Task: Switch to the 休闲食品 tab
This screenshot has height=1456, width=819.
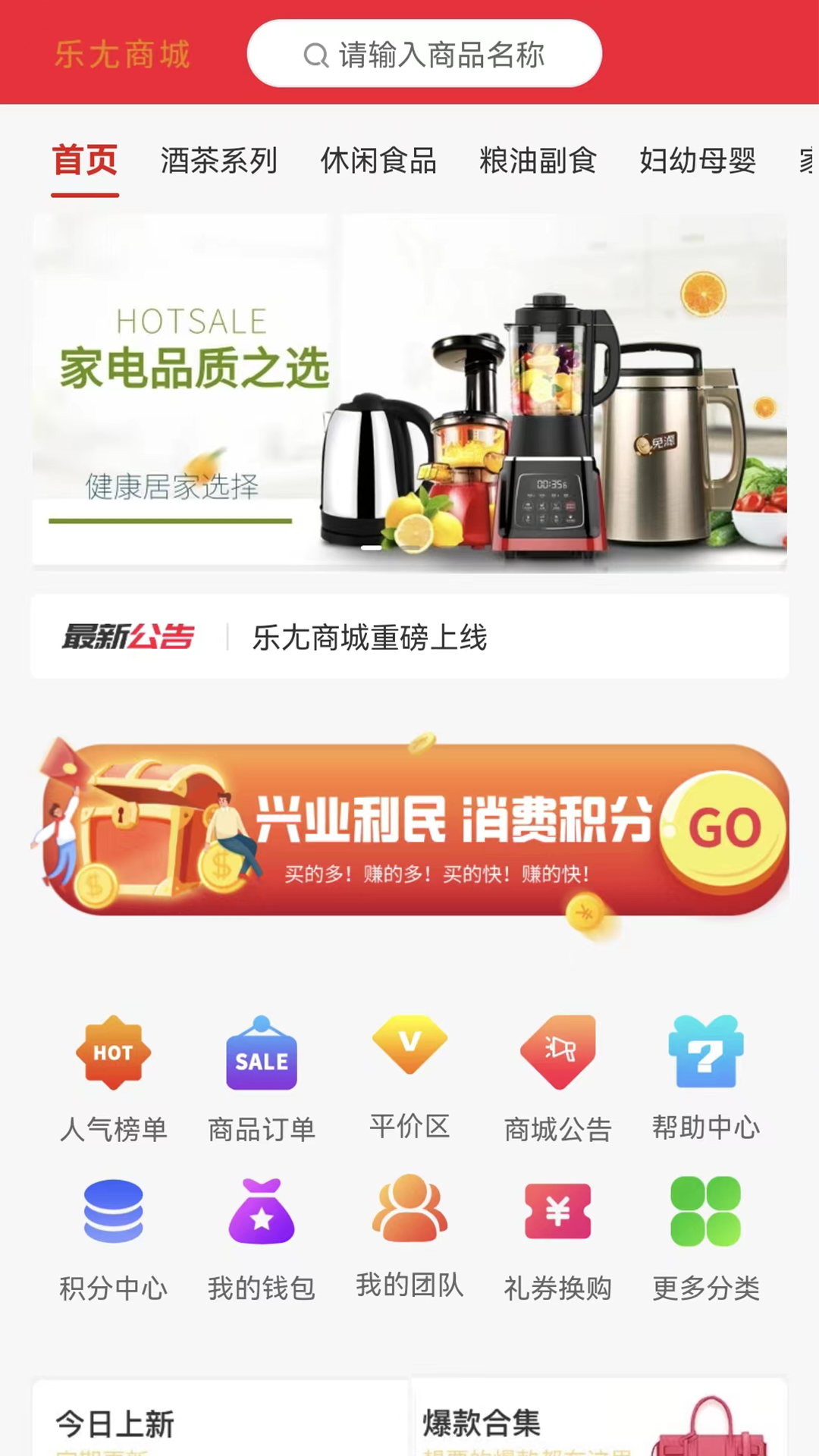Action: (379, 161)
